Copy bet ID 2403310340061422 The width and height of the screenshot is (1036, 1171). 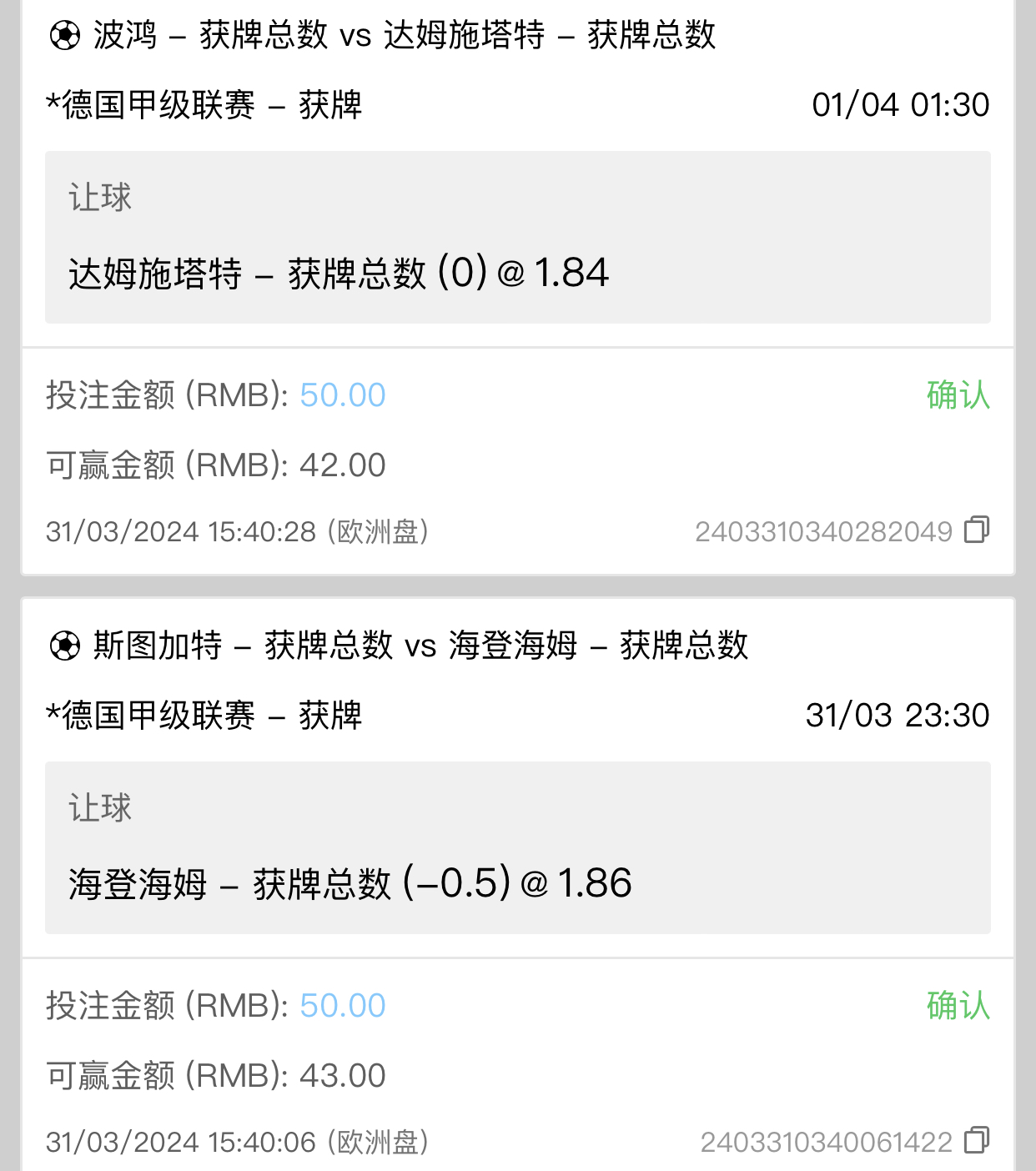976,1141
